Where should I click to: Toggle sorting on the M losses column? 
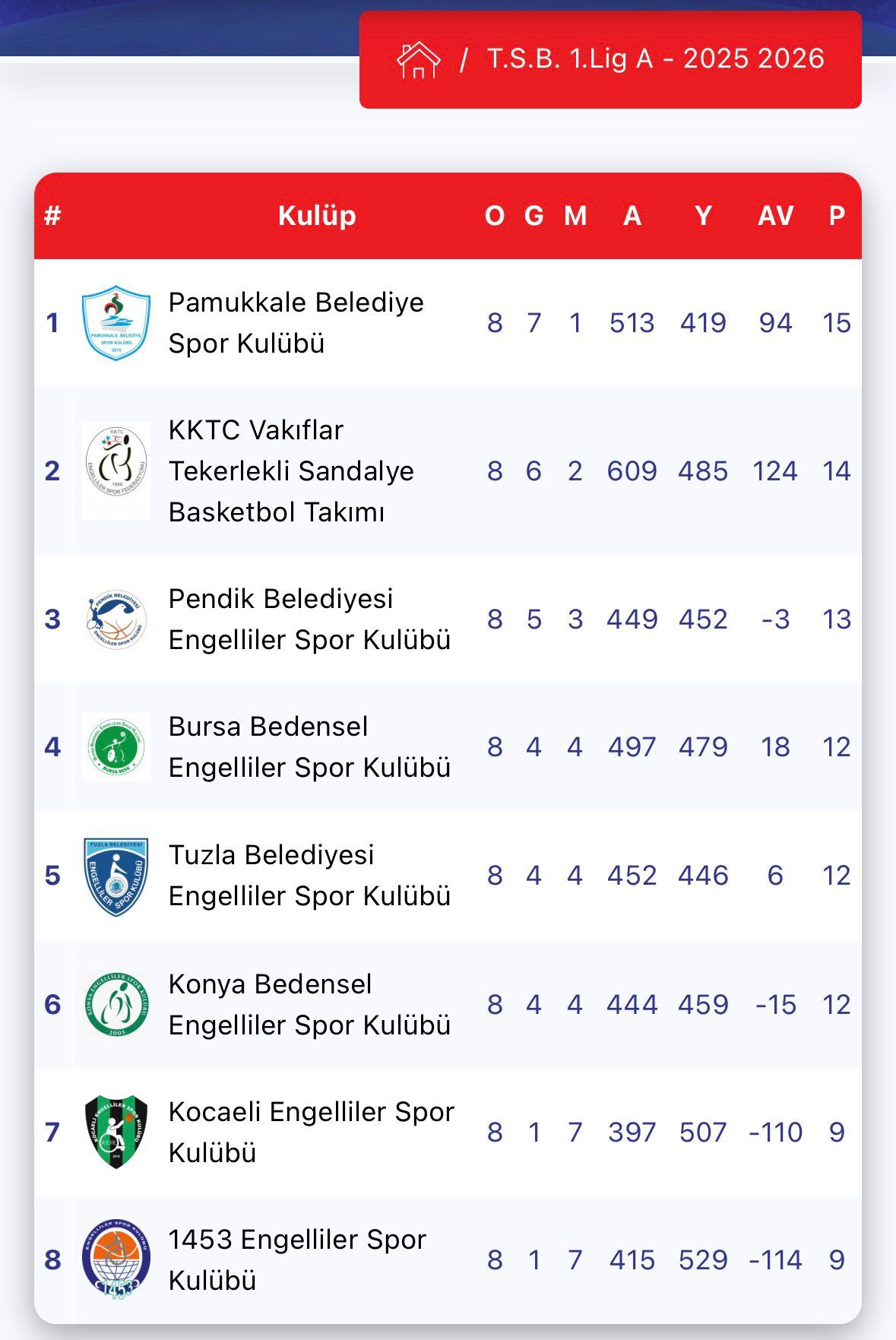577,215
